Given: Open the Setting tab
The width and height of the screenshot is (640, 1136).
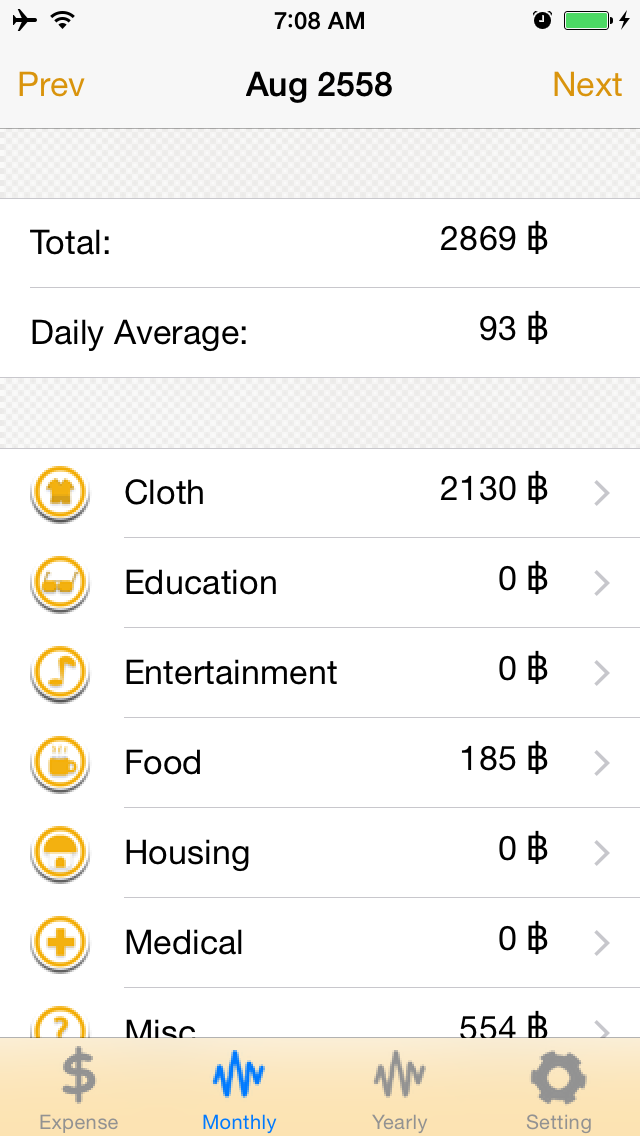Looking at the screenshot, I should tap(559, 1088).
